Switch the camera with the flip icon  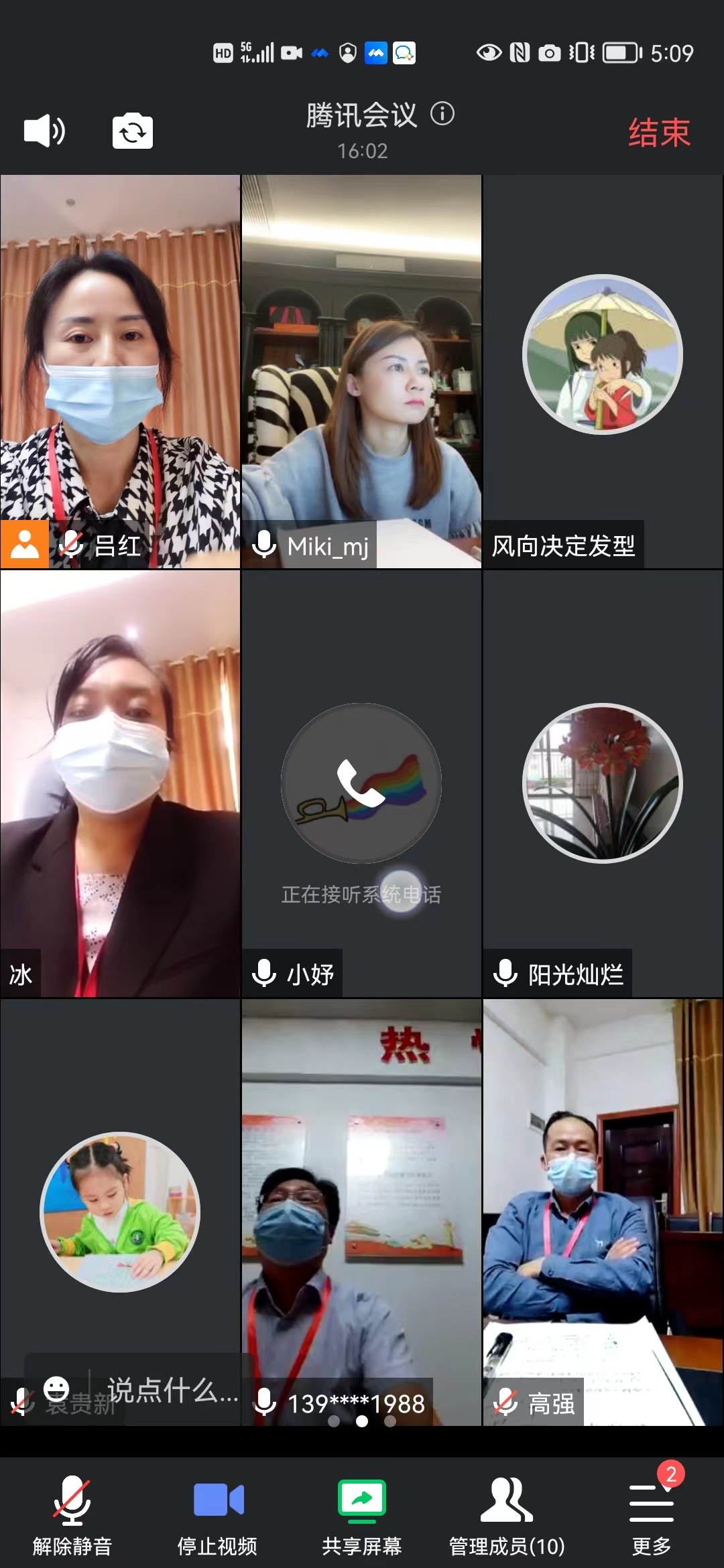(132, 131)
